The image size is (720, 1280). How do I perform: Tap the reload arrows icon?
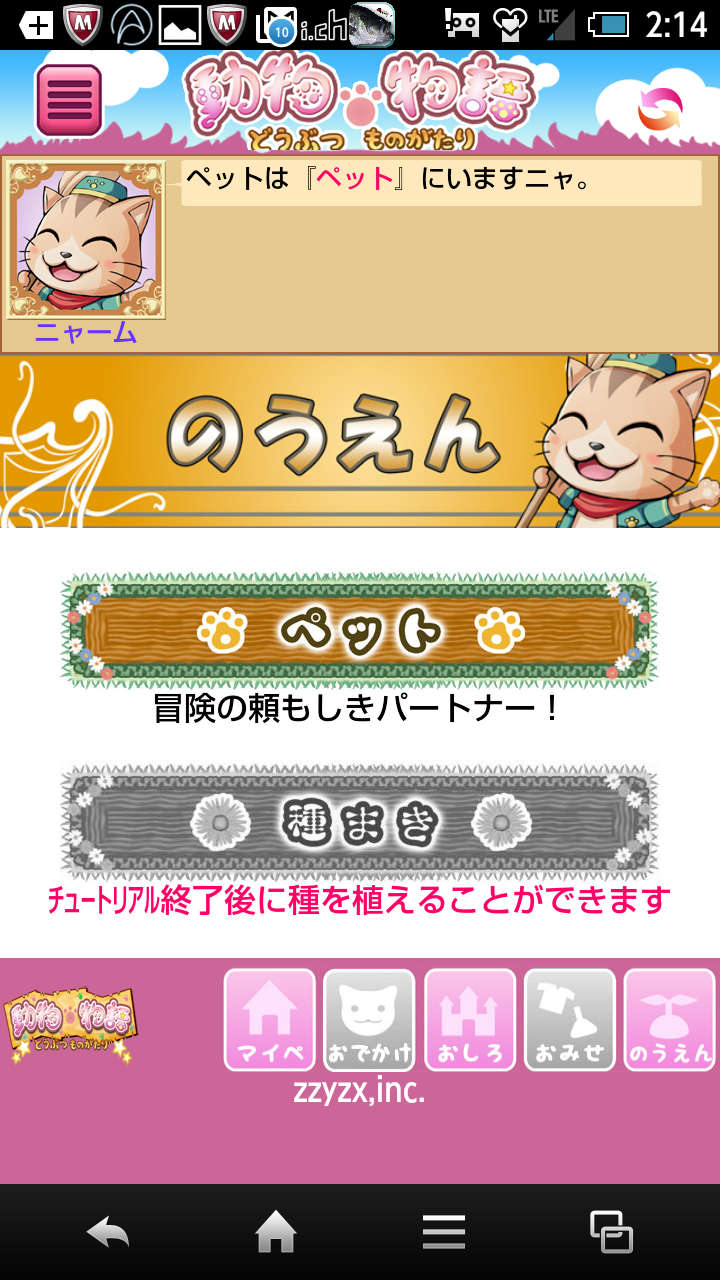pyautogui.click(x=659, y=109)
